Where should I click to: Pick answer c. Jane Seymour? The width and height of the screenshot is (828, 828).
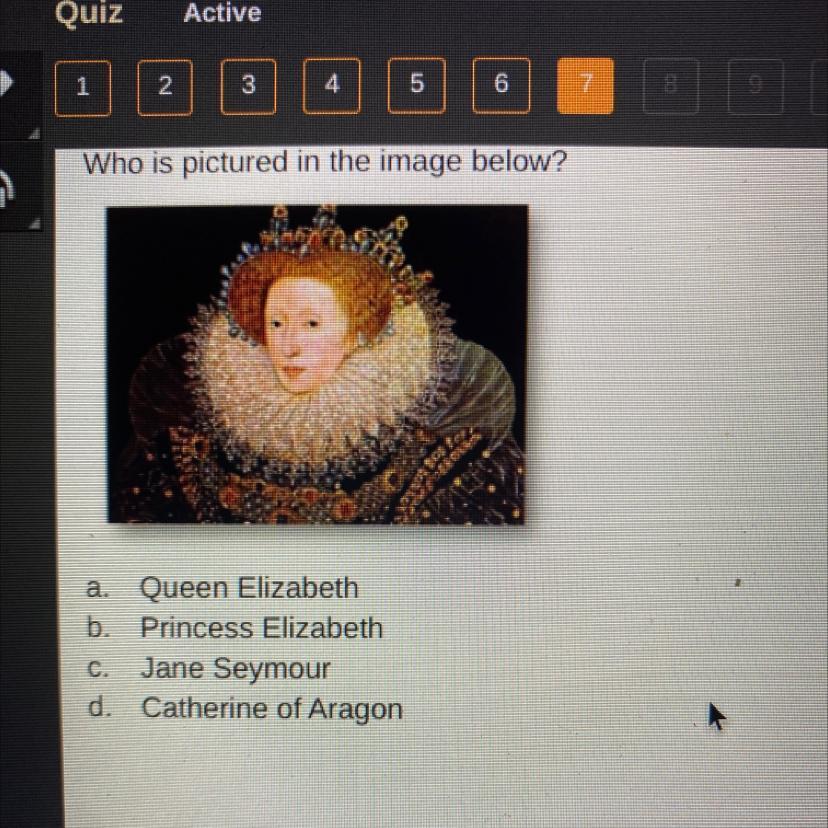point(235,668)
